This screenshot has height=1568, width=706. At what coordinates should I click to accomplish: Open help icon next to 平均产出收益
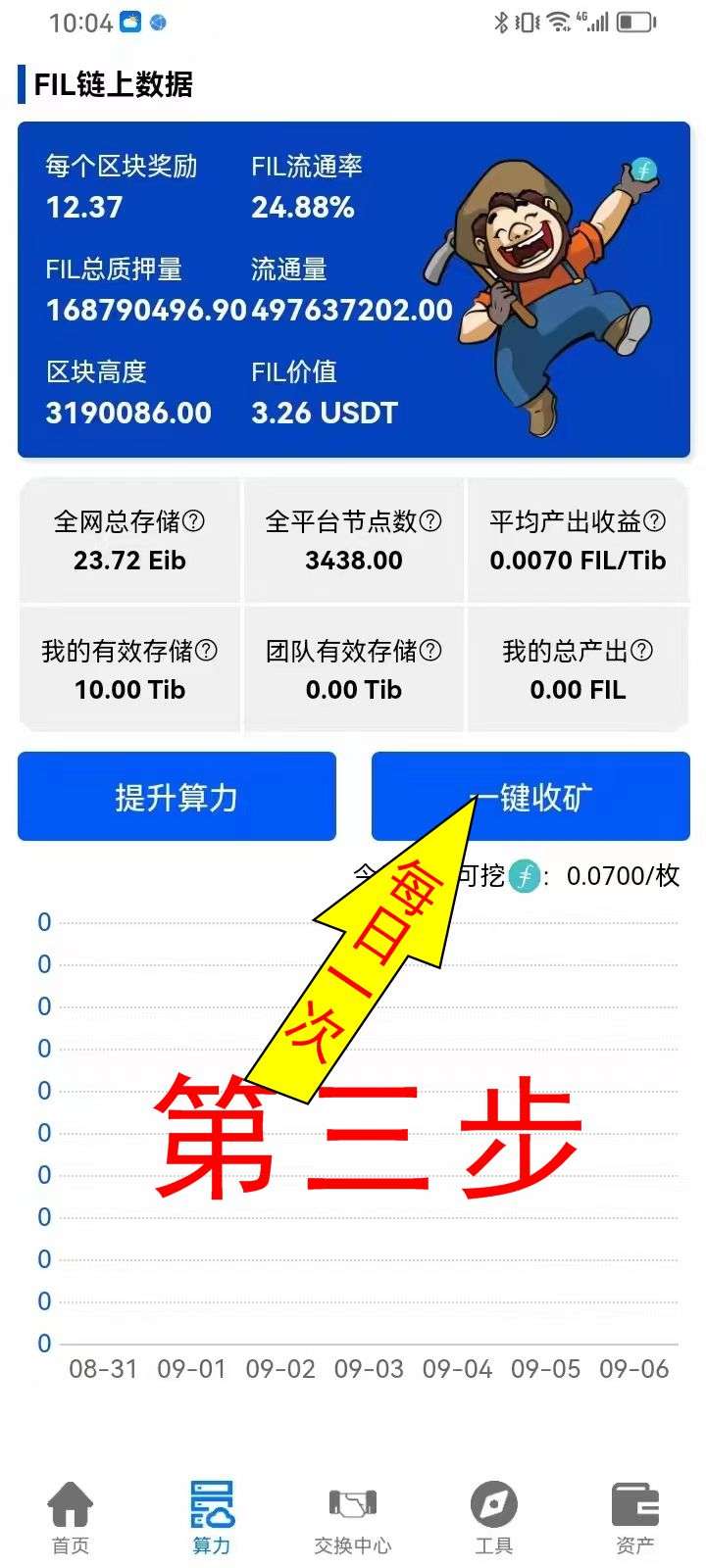(655, 521)
